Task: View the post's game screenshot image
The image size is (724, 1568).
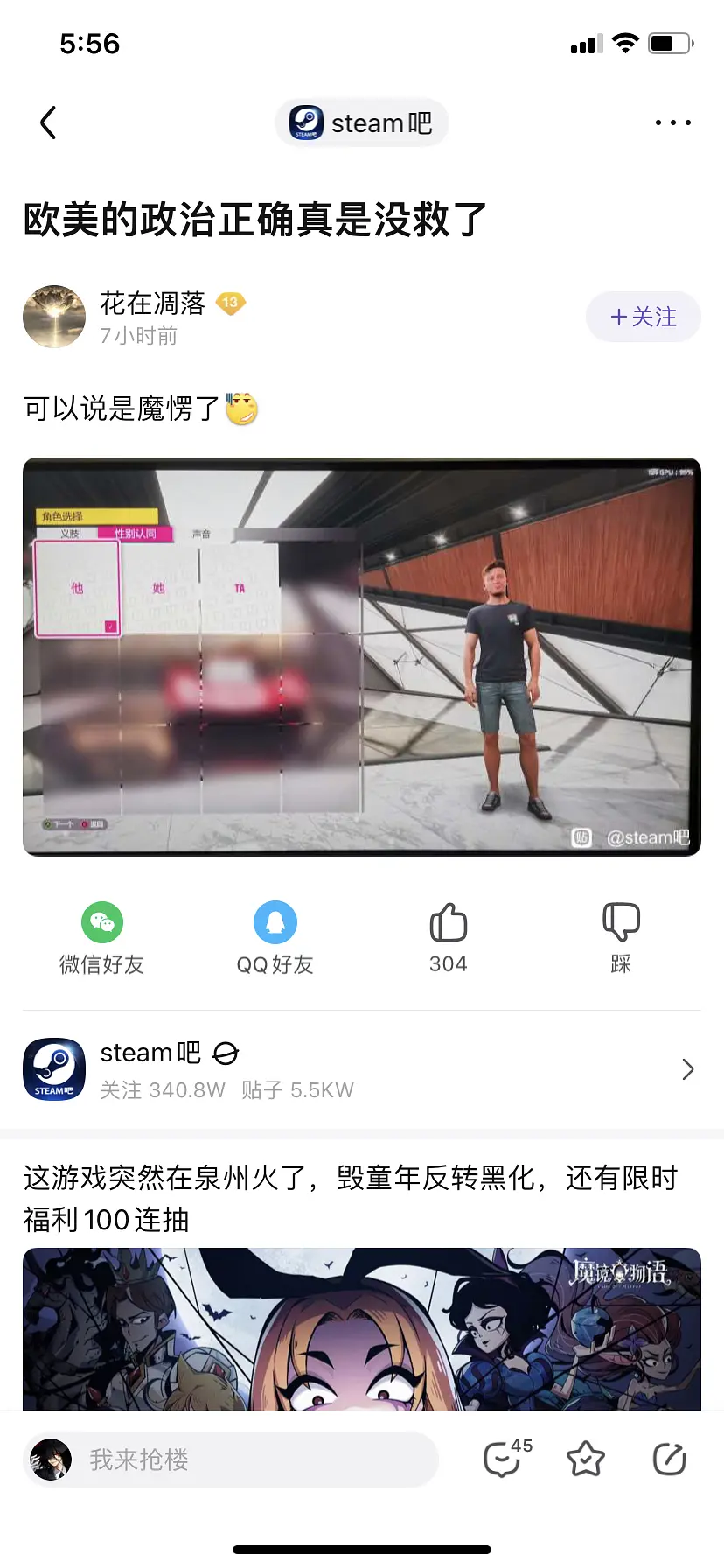Action: tap(361, 656)
